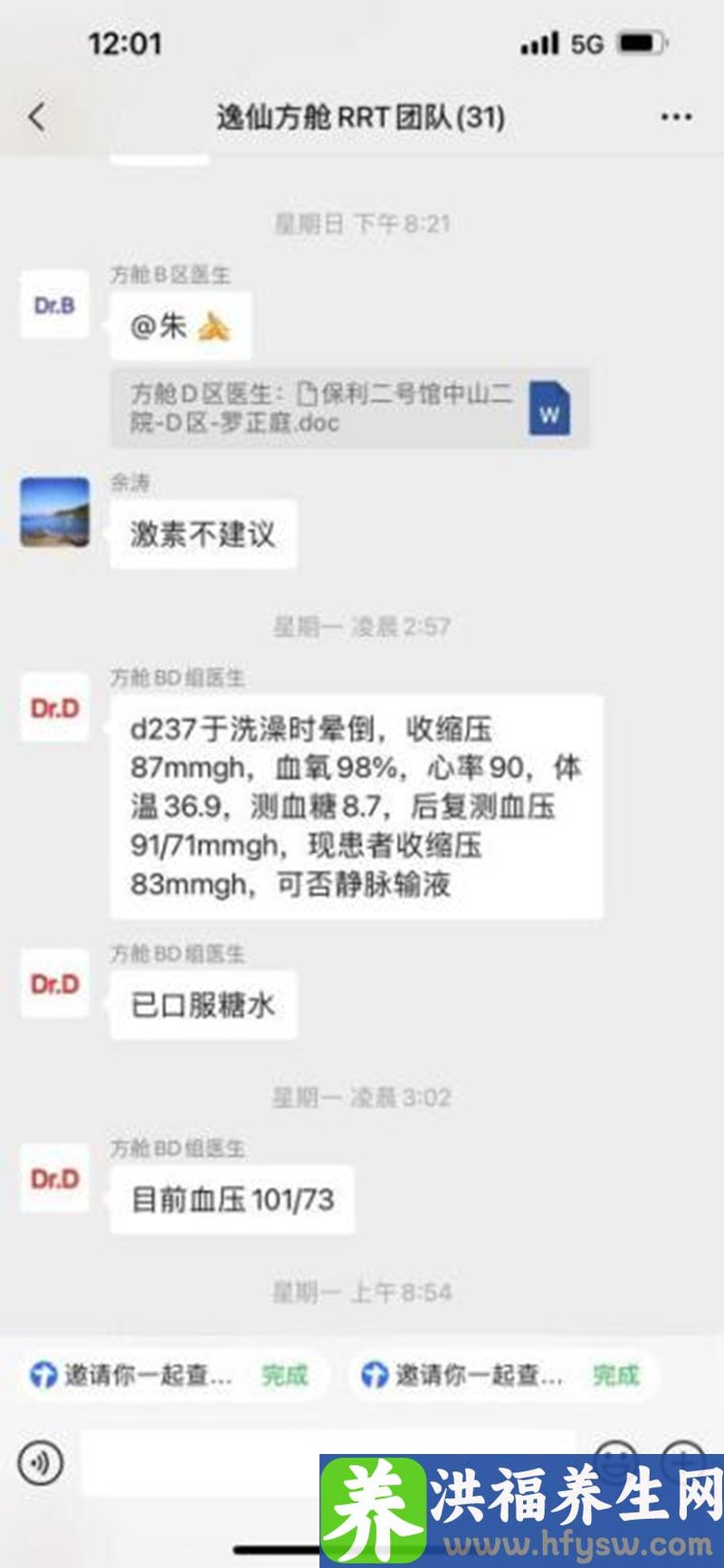724x1568 pixels.
Task: Open the quoted 罗正庭.doc file message
Action: [x=349, y=408]
